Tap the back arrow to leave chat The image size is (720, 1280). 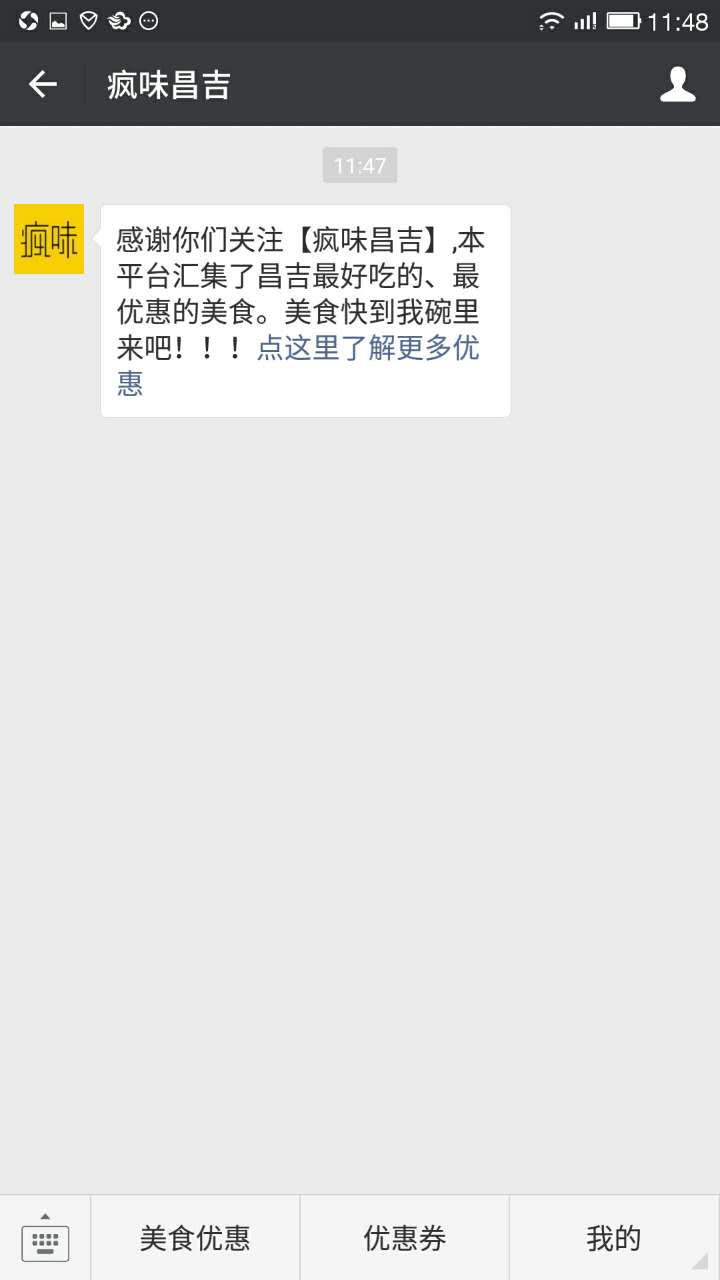42,85
